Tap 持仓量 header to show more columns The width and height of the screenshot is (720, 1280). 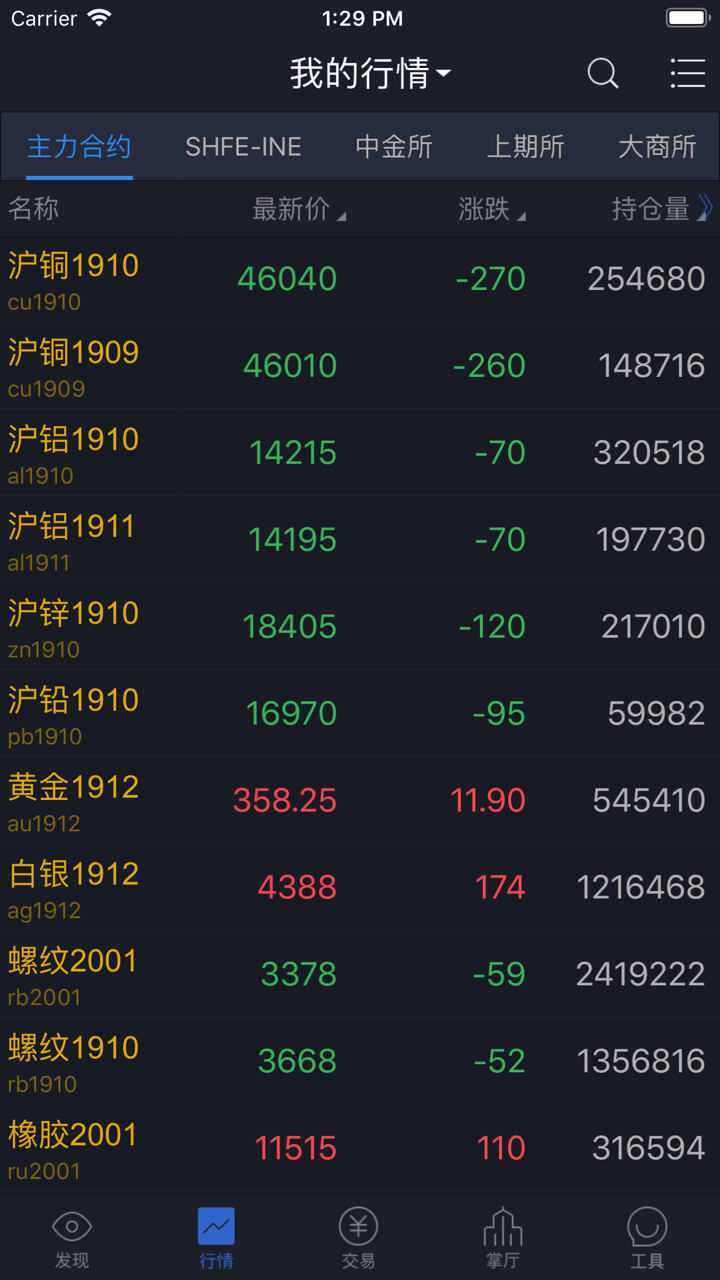tap(660, 209)
